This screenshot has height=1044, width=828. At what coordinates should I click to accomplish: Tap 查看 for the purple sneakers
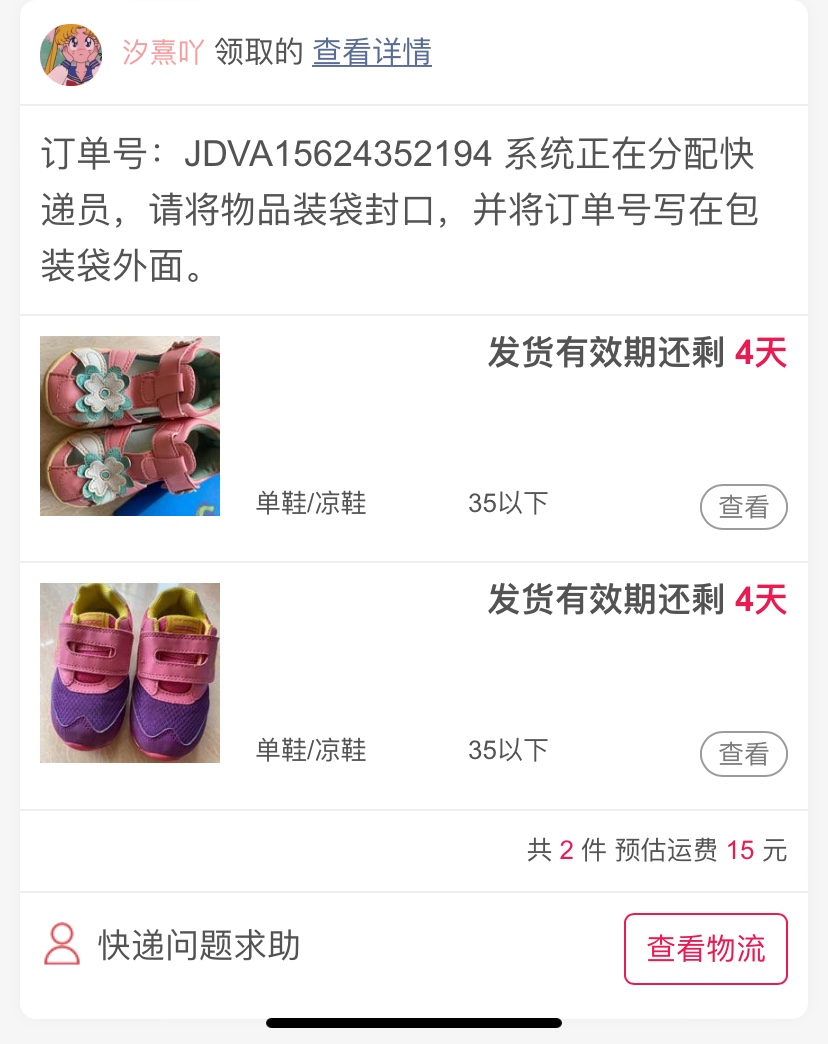pos(743,754)
